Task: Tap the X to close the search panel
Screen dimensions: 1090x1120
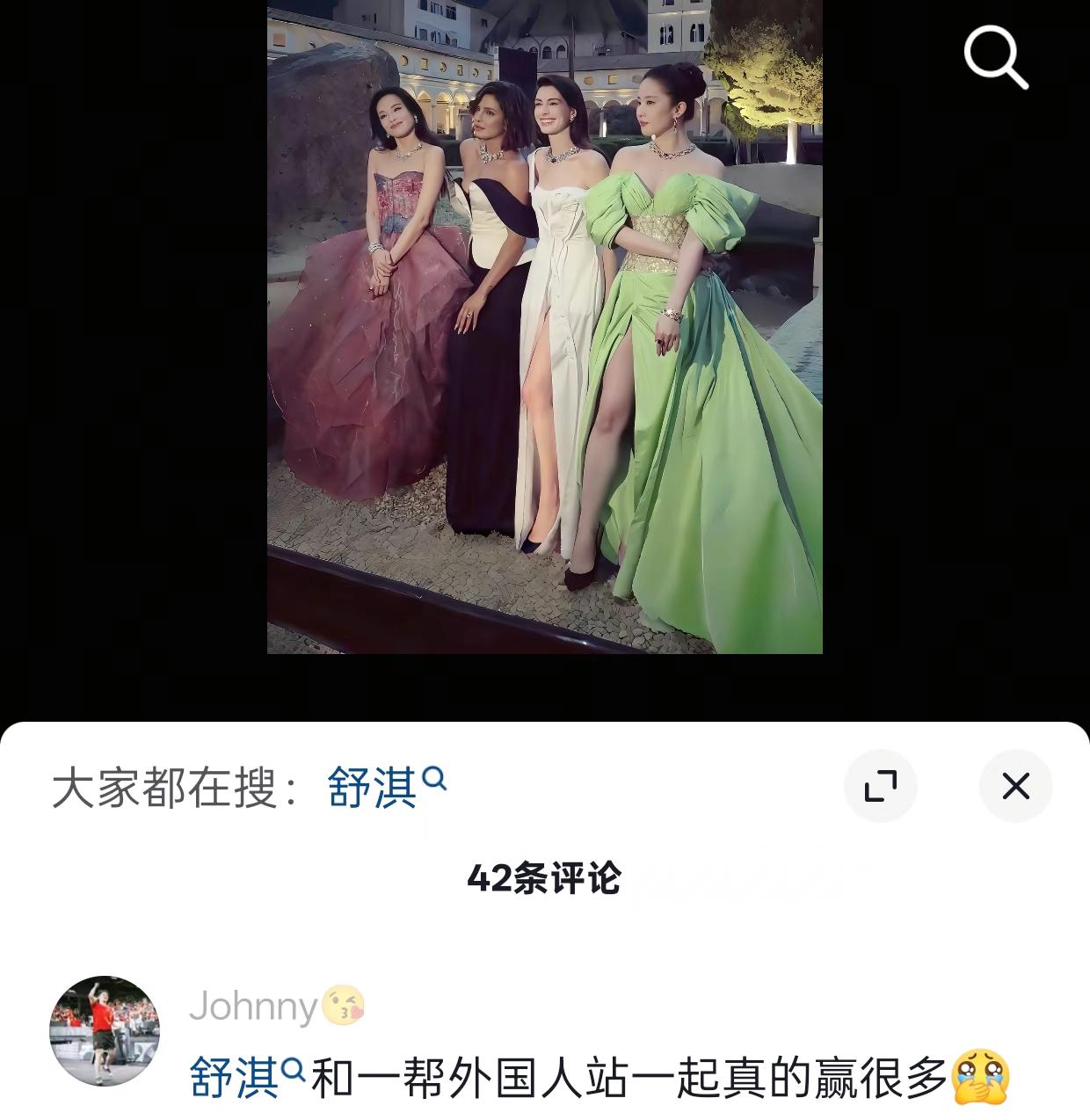Action: [1017, 787]
